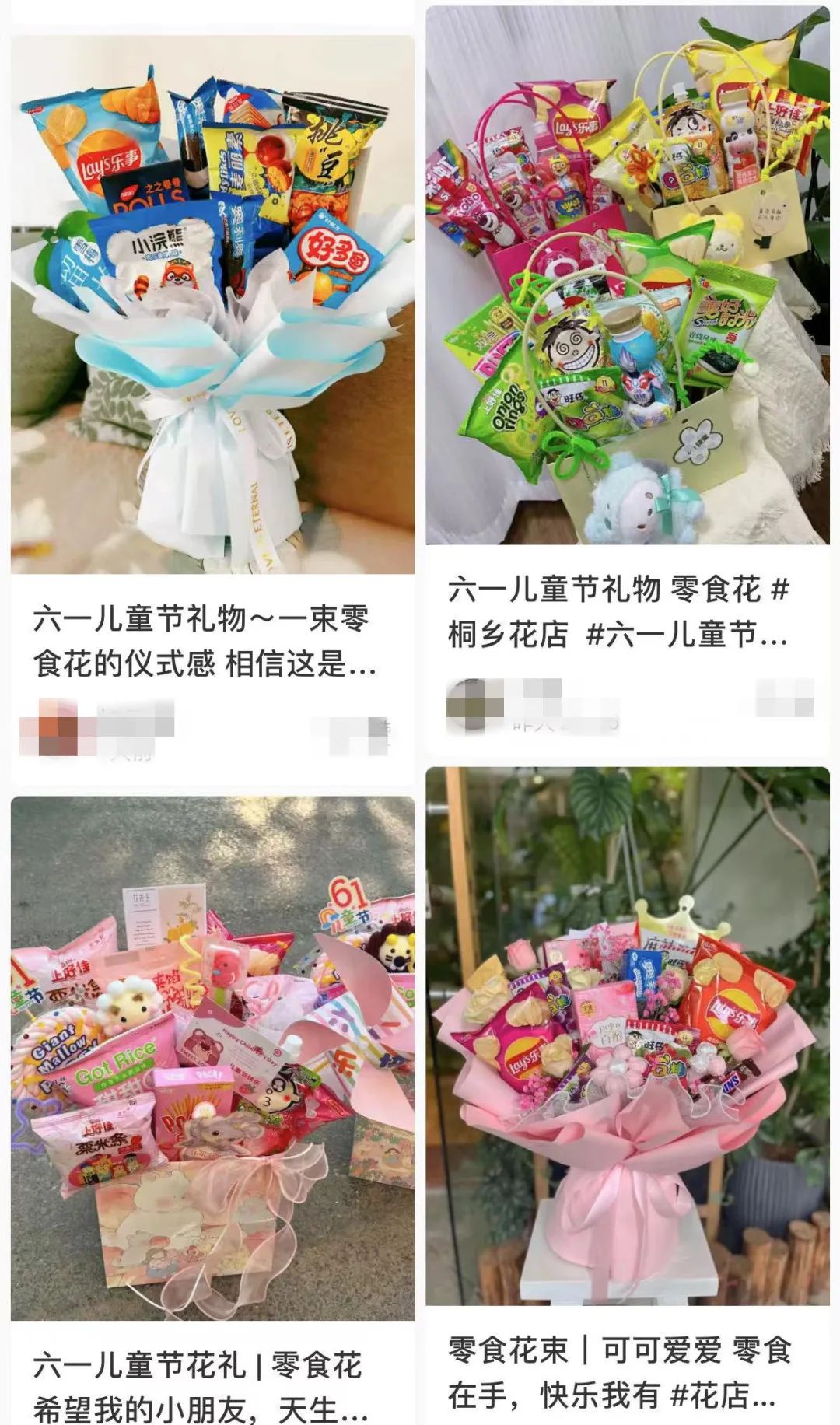Open the blue and white snack bouquet post
The height and width of the screenshot is (1425, 840).
212,305
